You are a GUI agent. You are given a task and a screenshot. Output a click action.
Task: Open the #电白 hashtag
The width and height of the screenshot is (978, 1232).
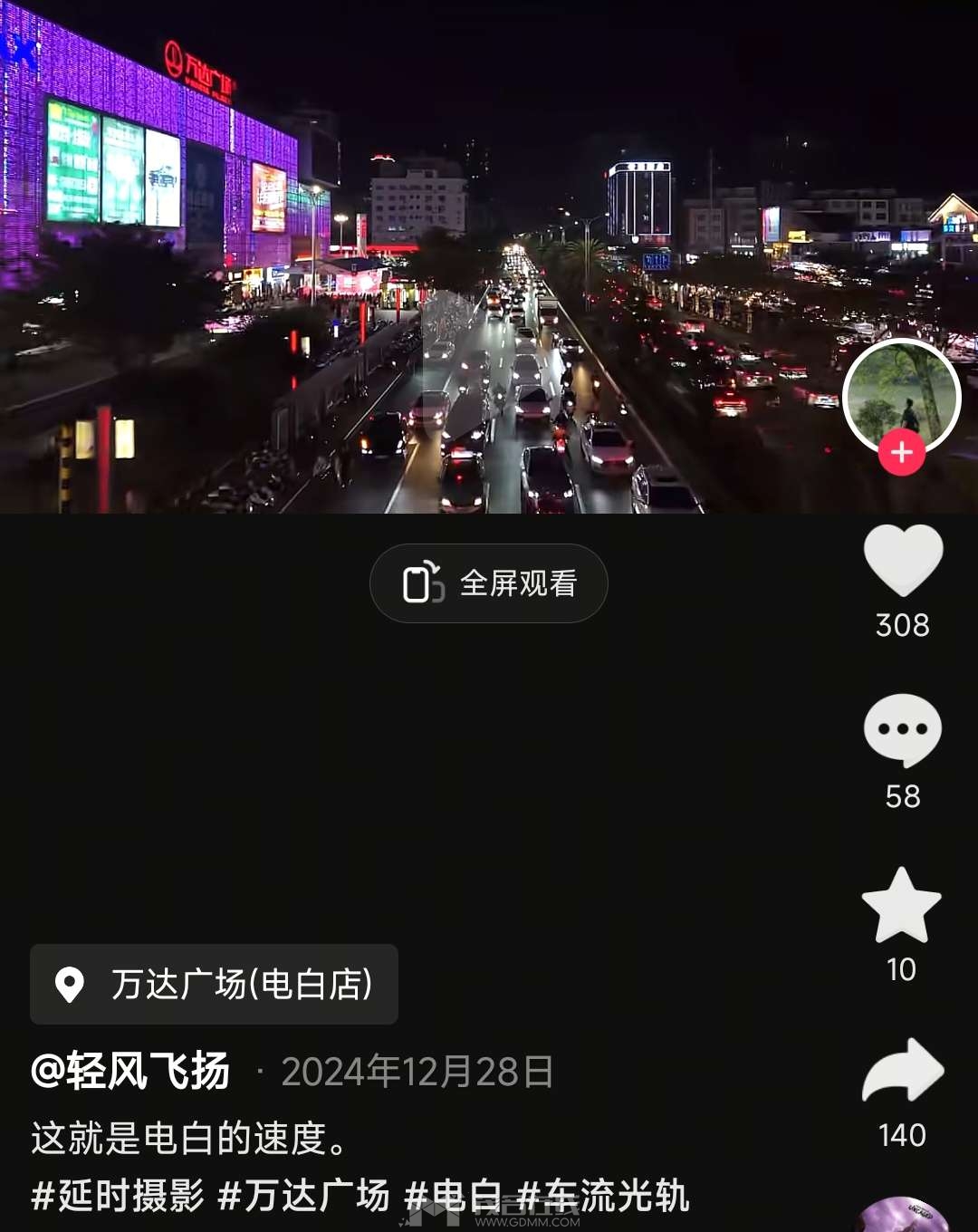[x=453, y=1196]
